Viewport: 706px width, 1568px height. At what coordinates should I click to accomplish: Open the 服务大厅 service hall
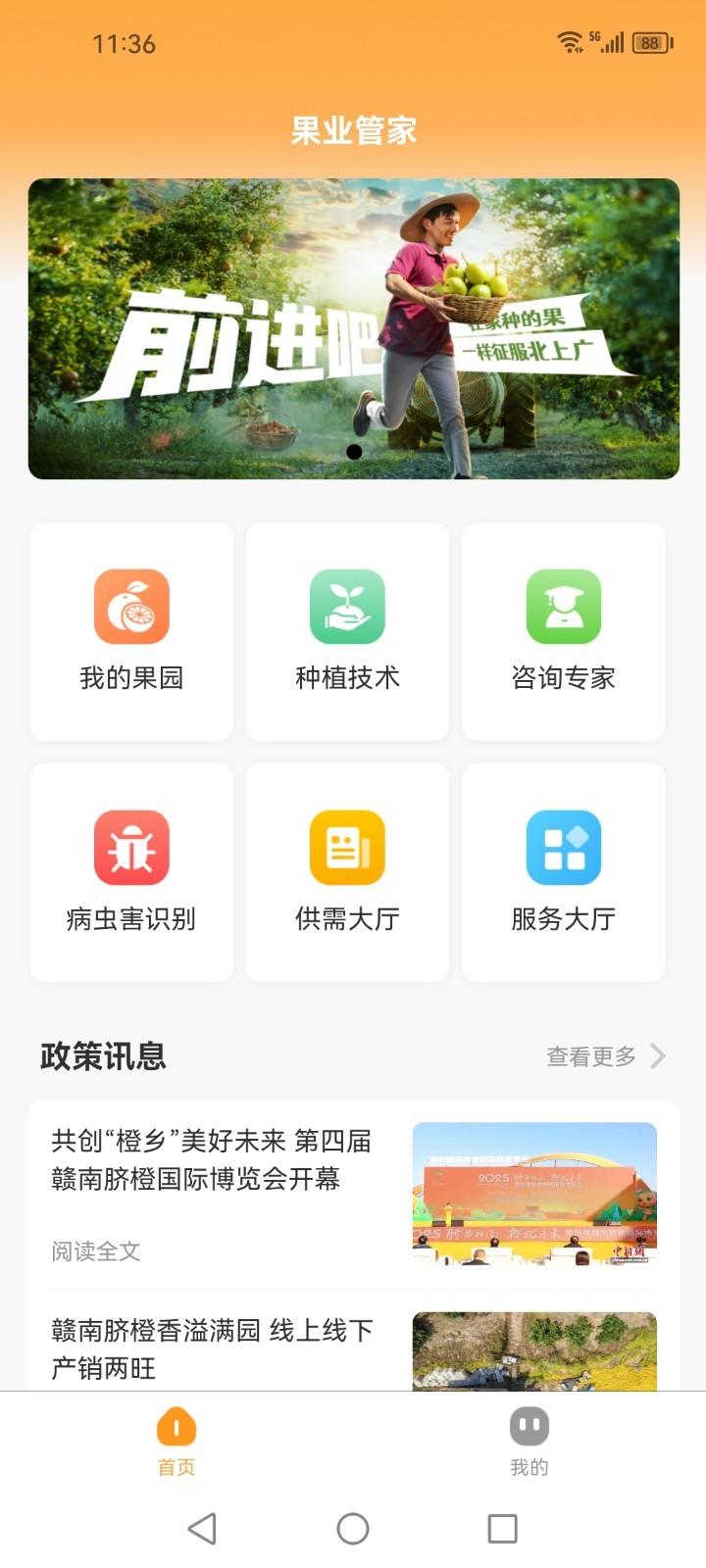coord(563,872)
